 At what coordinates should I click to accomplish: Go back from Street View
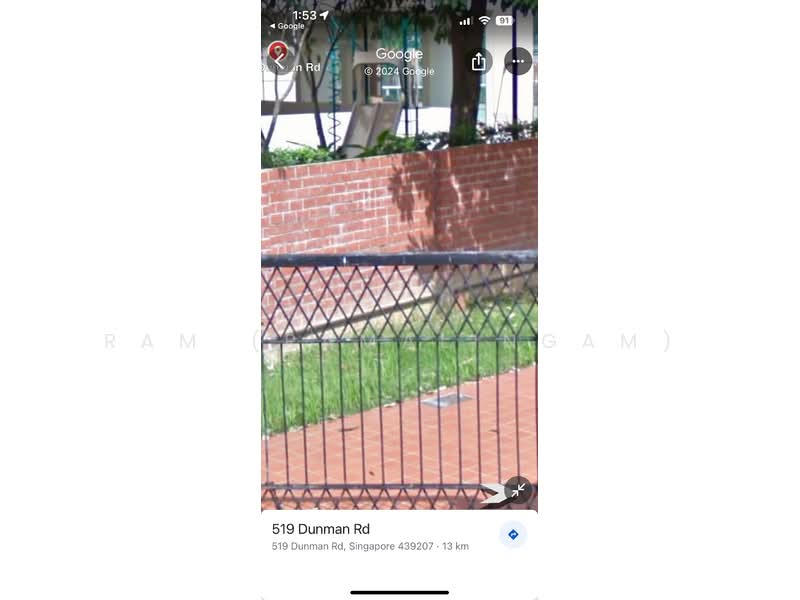pyautogui.click(x=278, y=61)
